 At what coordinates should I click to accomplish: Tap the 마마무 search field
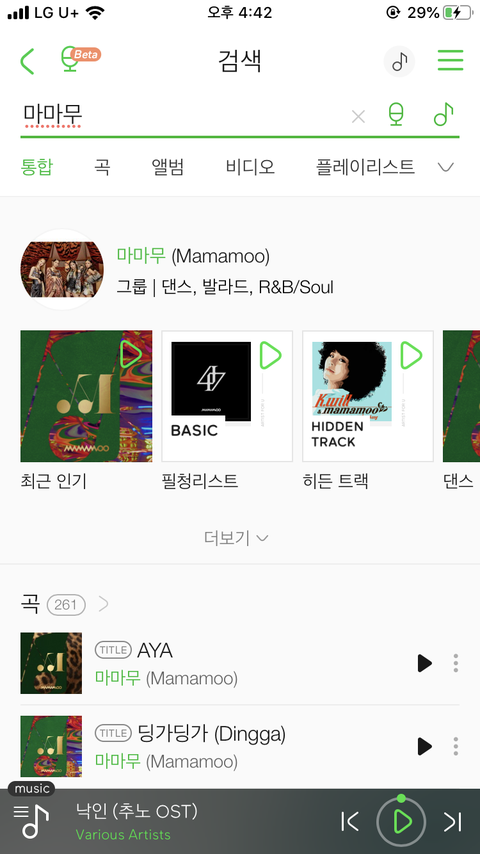tap(183, 115)
